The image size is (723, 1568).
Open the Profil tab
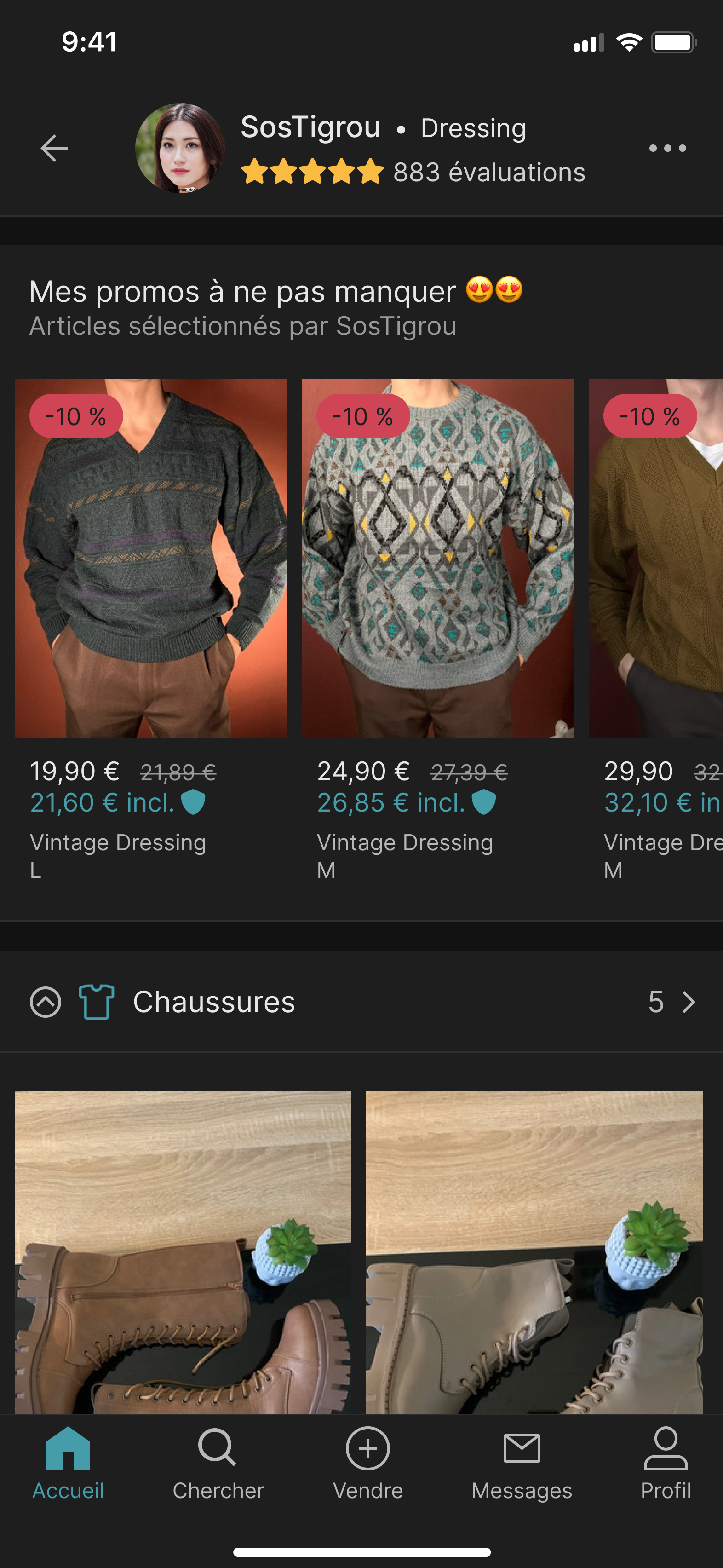(x=666, y=1464)
